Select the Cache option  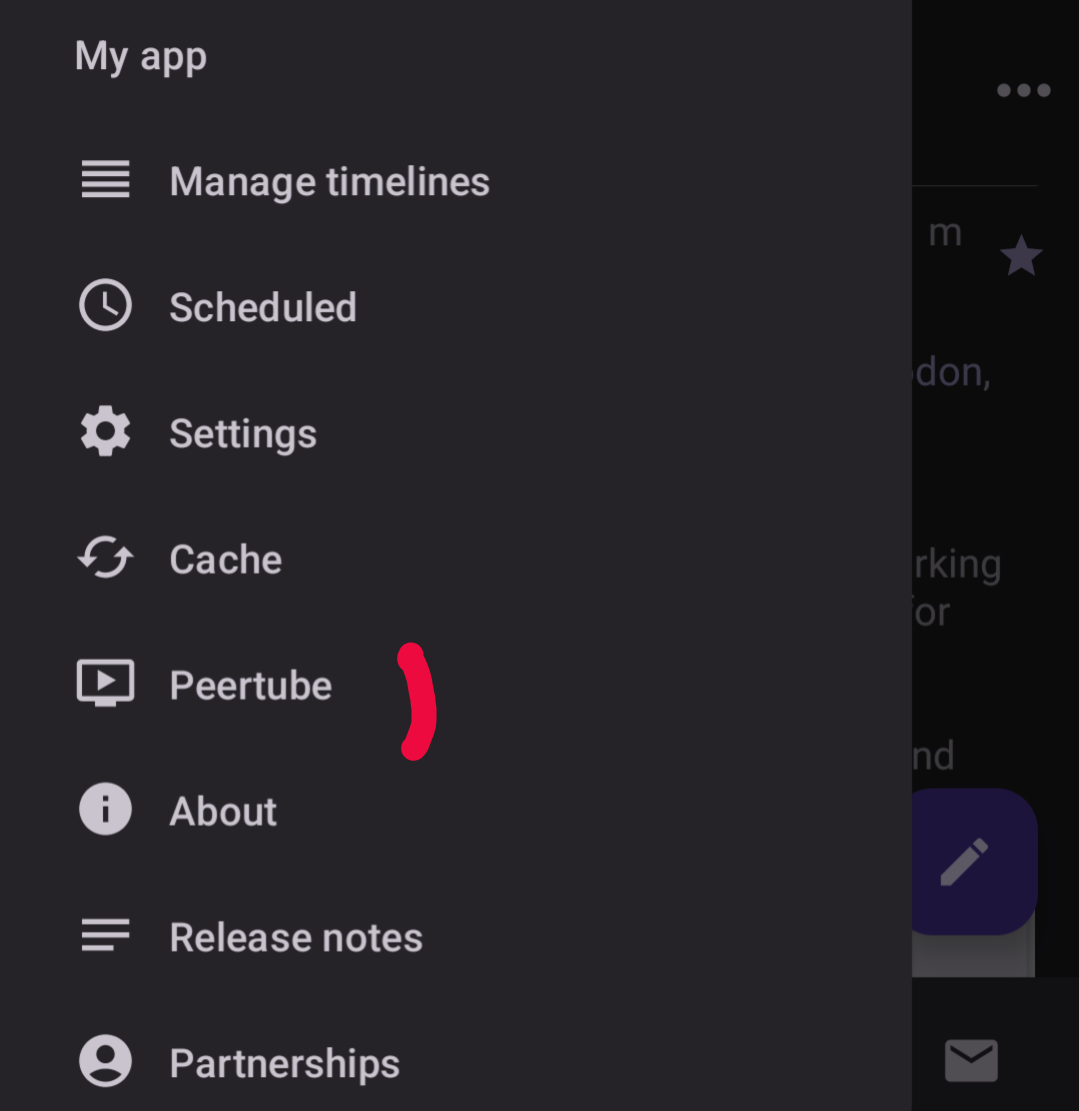[225, 560]
